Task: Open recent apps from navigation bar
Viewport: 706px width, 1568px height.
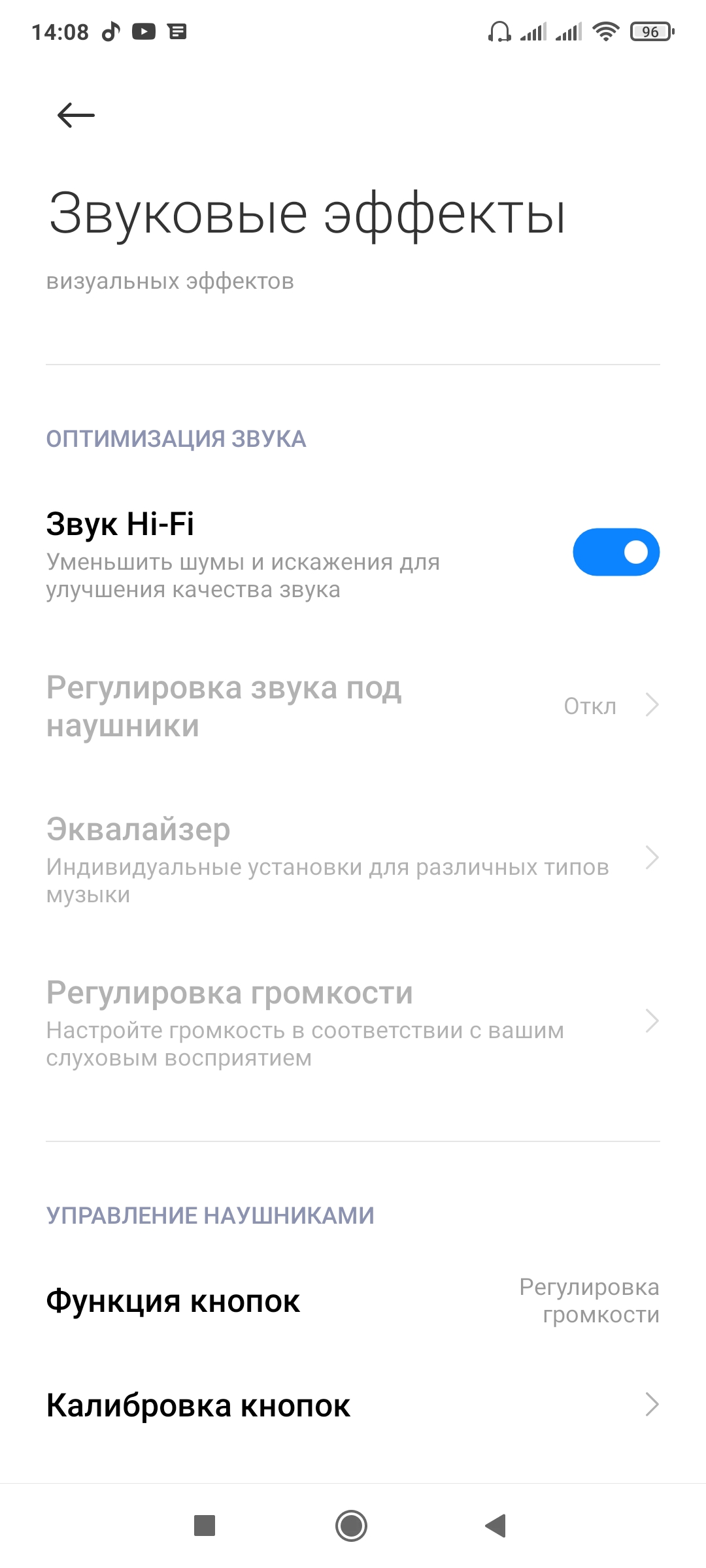Action: (205, 1526)
